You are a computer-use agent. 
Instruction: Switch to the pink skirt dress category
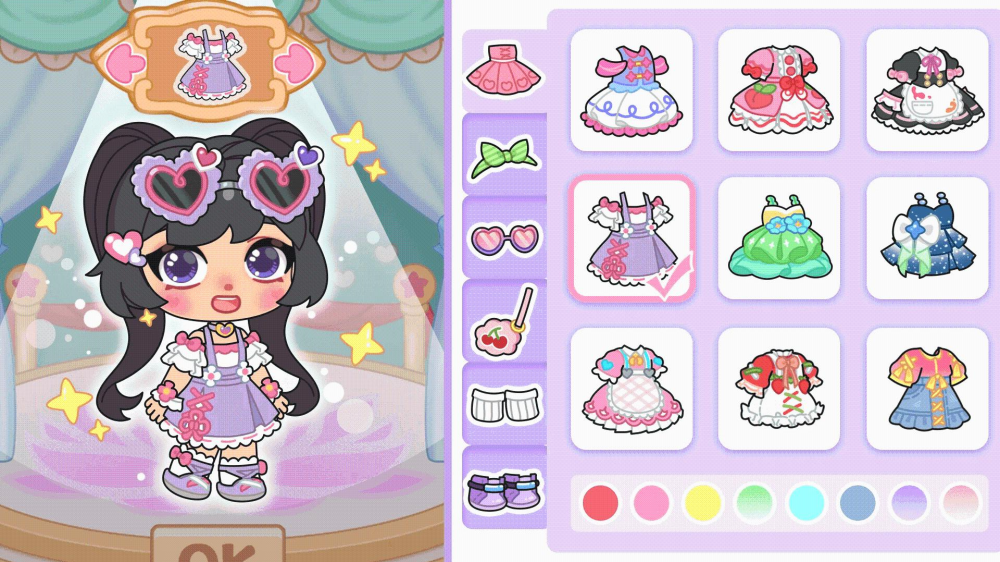pyautogui.click(x=504, y=69)
